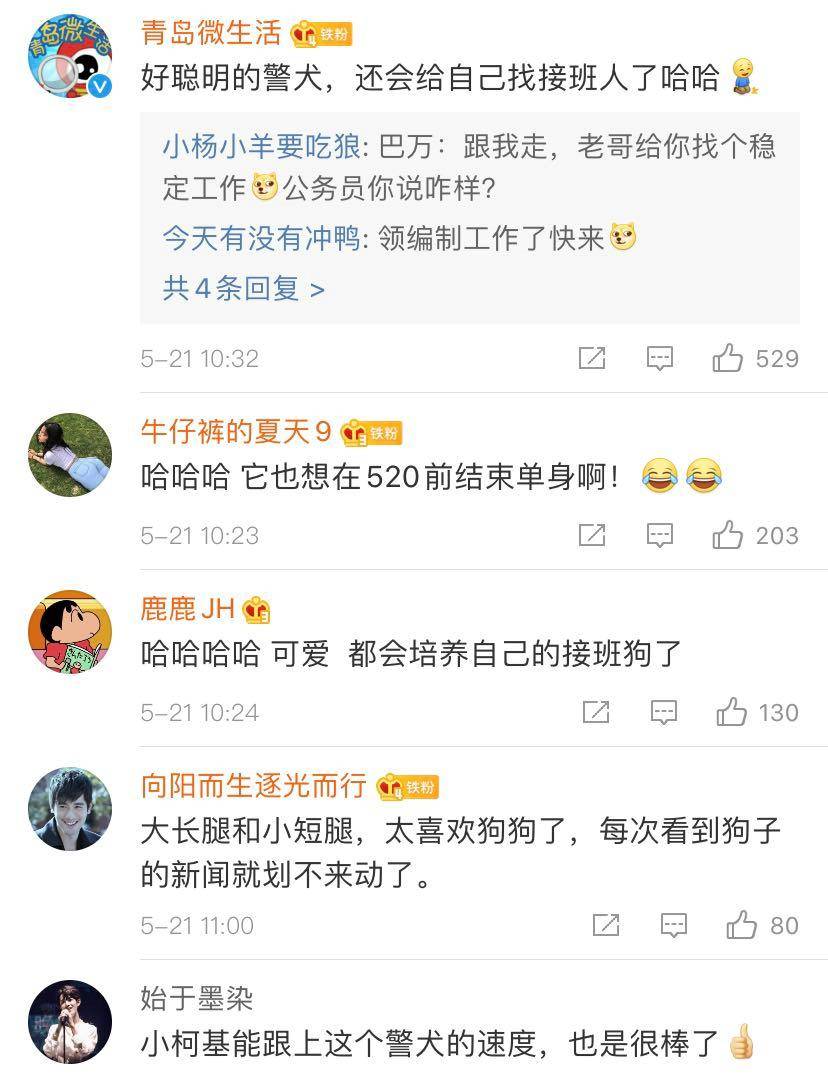Reply to 向阳而生逐光而行's comment
828x1076 pixels.
pos(674,925)
